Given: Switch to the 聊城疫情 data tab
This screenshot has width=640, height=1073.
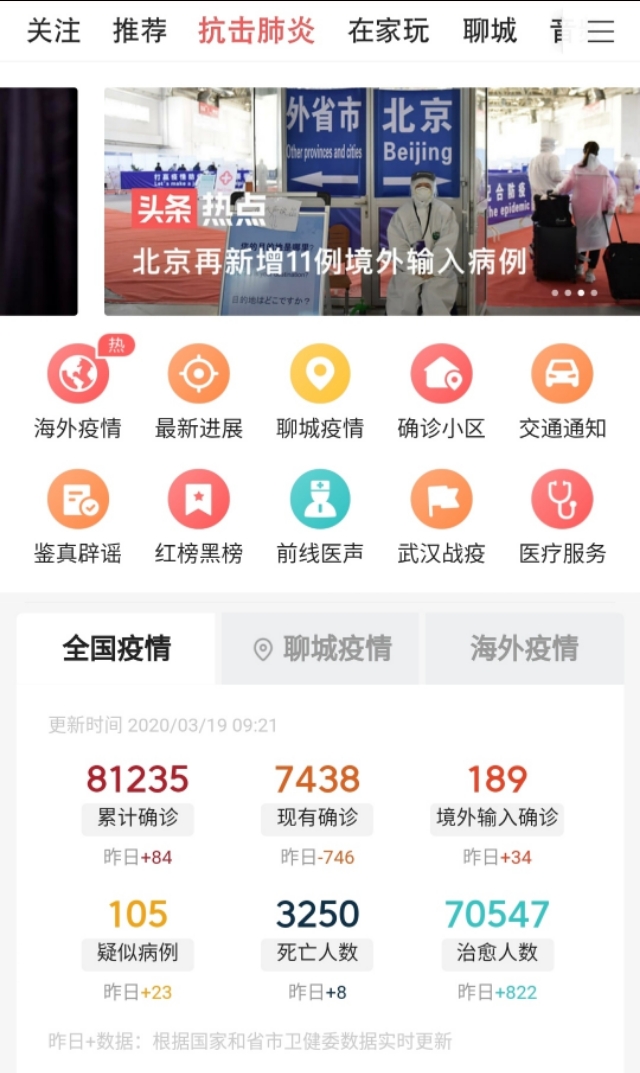Looking at the screenshot, I should click(x=321, y=649).
